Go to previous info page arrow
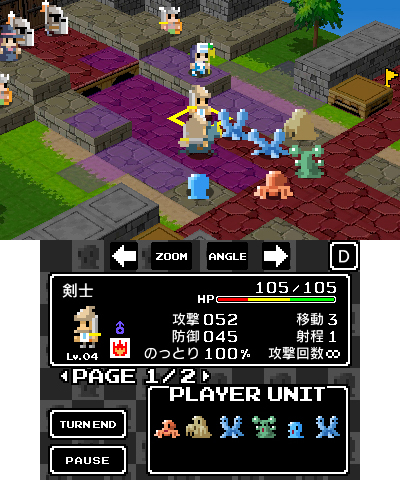 point(63,376)
